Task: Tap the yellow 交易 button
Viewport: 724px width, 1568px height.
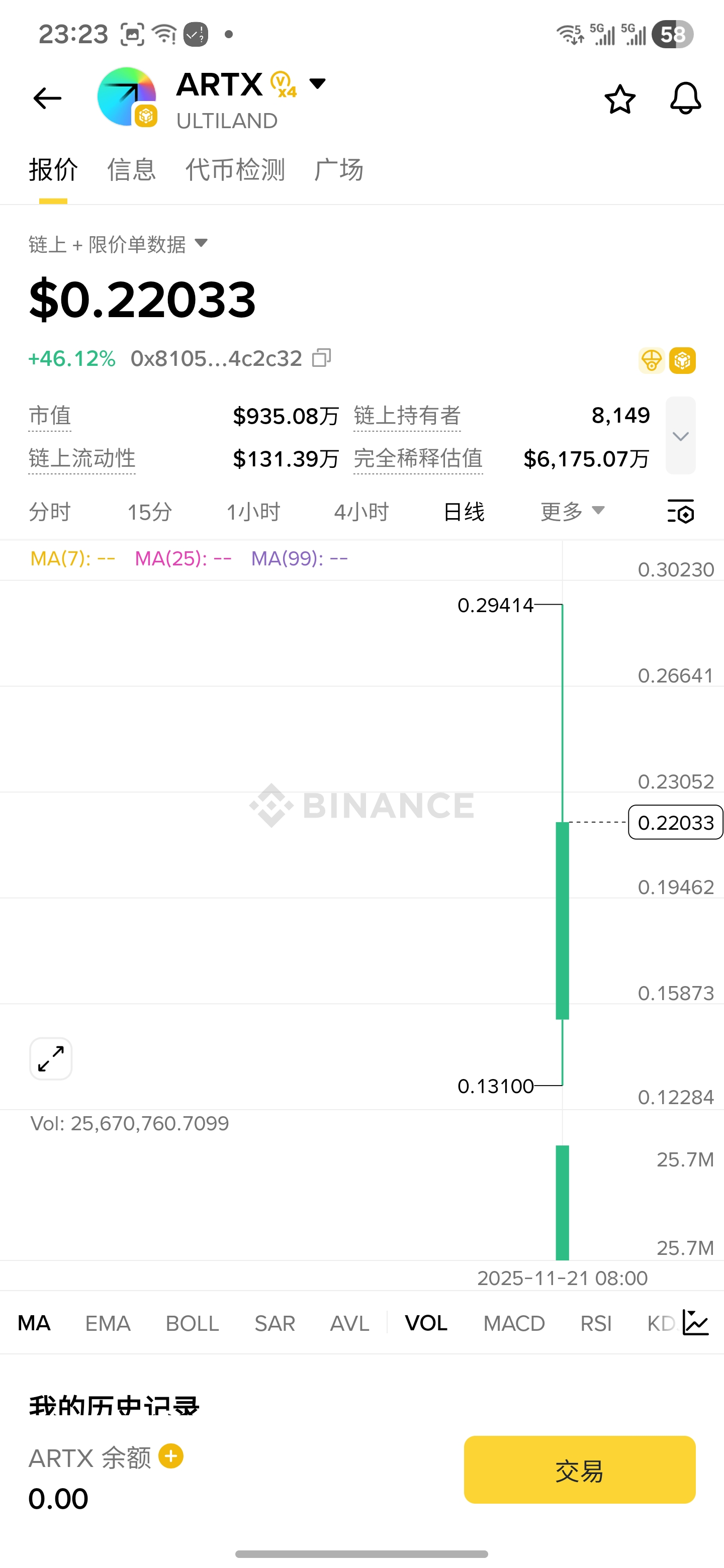Action: [x=579, y=1470]
